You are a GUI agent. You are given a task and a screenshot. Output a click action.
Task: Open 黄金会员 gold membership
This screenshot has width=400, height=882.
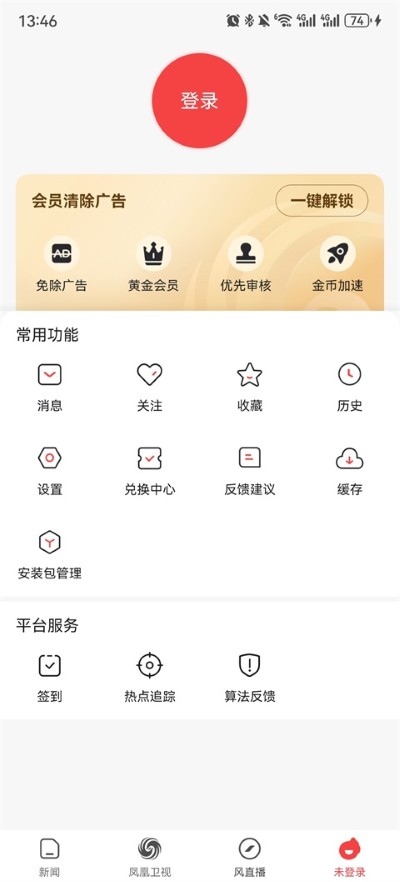[x=153, y=265]
